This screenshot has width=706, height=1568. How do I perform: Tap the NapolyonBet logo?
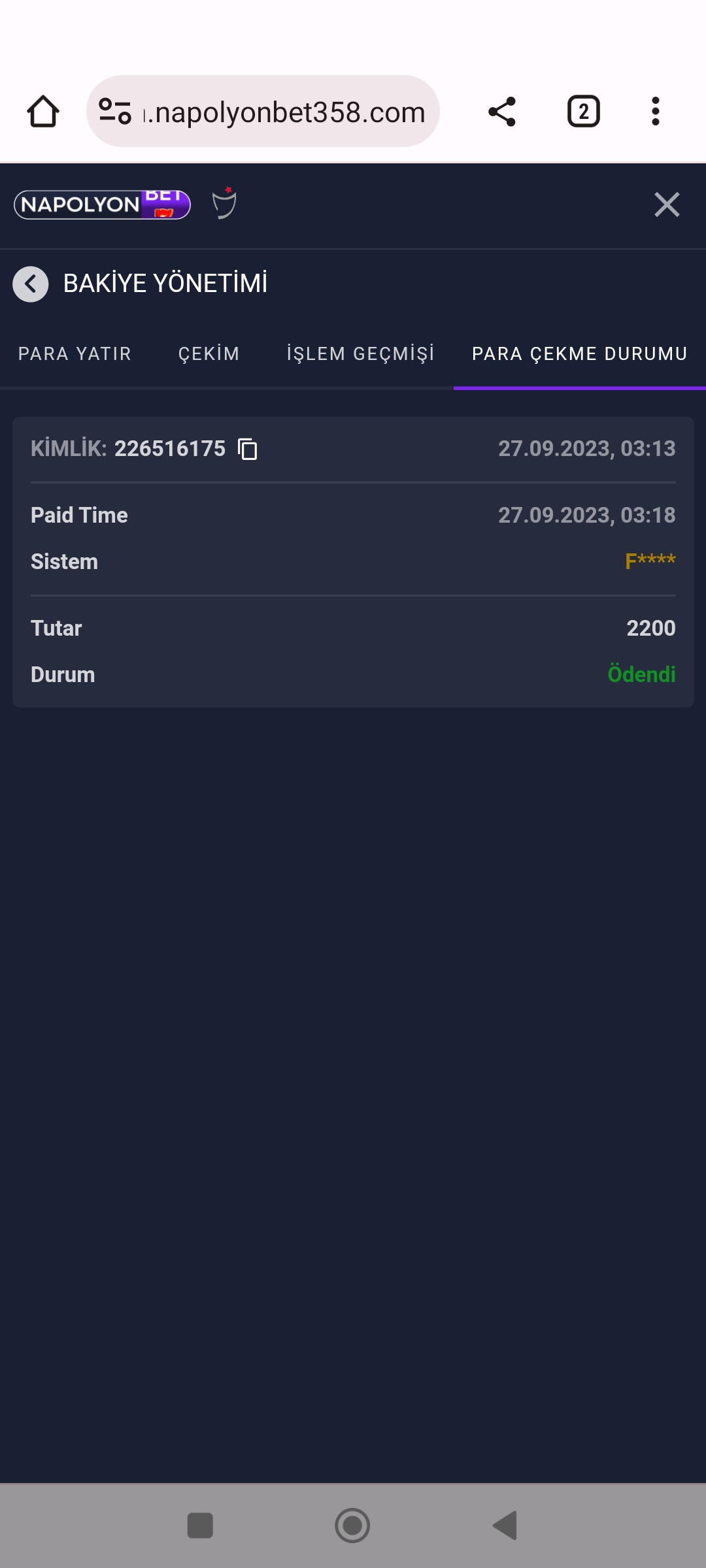pos(102,204)
